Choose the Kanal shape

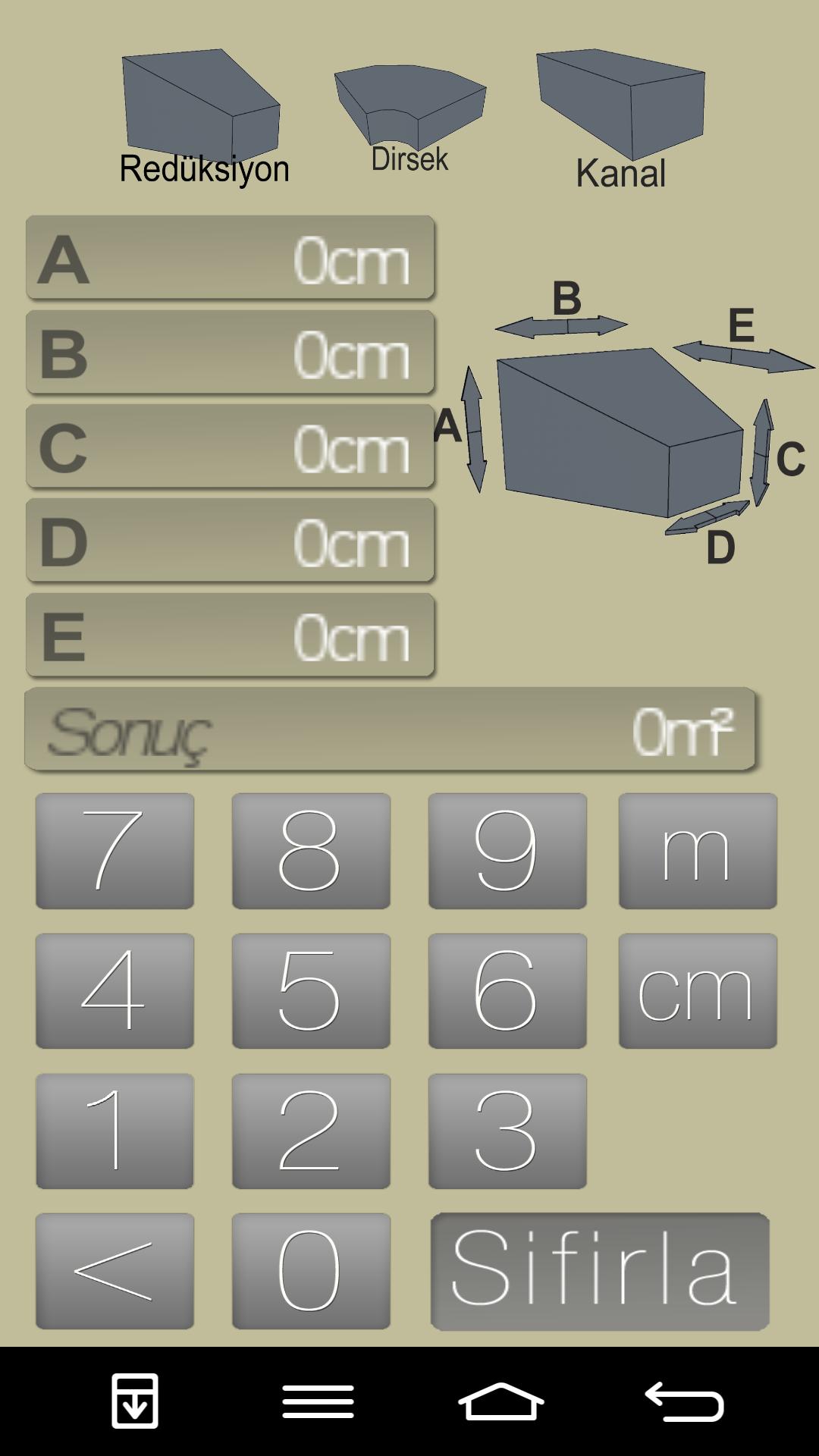(620, 116)
